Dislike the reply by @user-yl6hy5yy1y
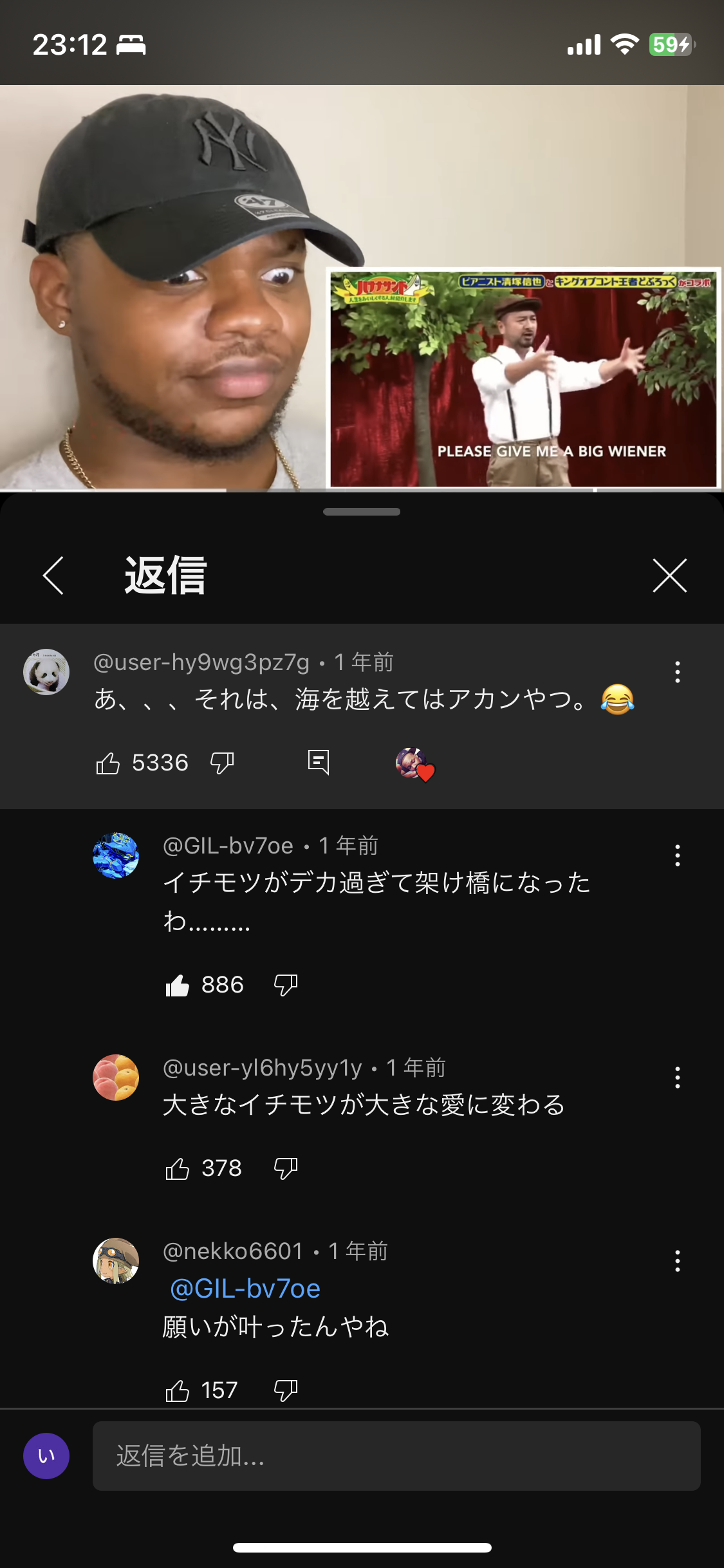The width and height of the screenshot is (724, 1568). pyautogui.click(x=286, y=1168)
